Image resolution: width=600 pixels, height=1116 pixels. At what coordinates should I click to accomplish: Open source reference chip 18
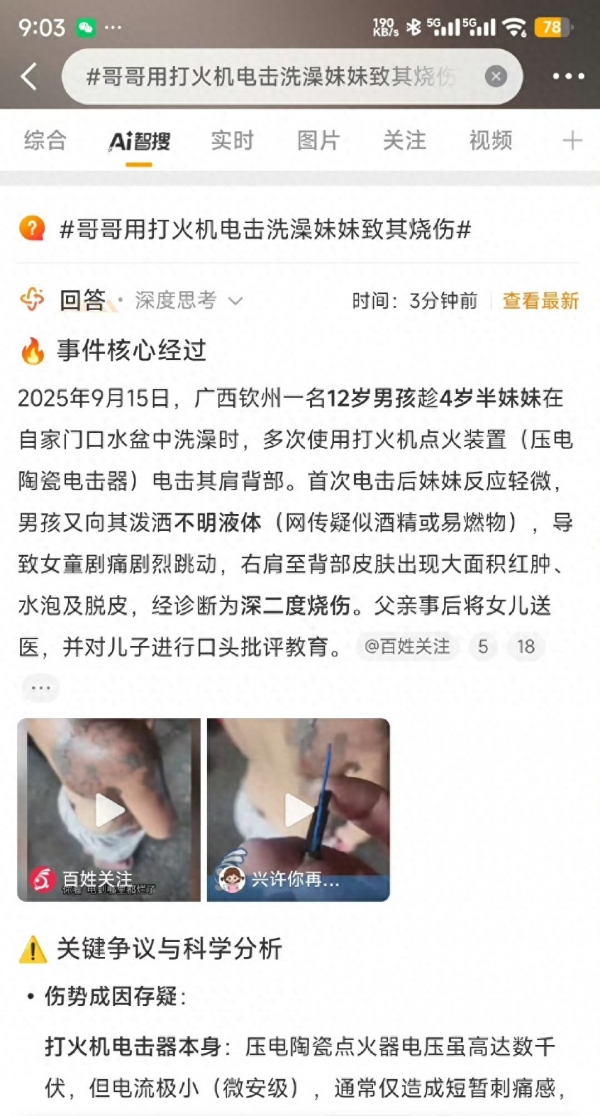tap(526, 647)
